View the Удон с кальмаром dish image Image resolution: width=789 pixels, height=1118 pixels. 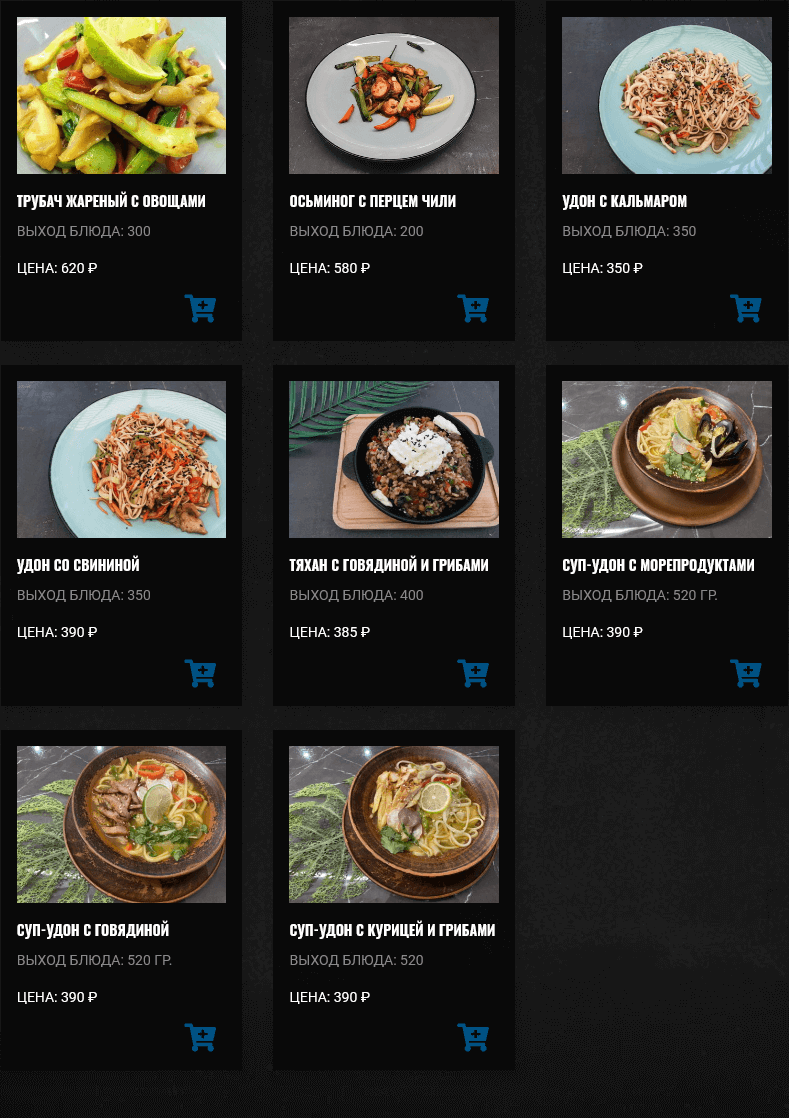666,95
